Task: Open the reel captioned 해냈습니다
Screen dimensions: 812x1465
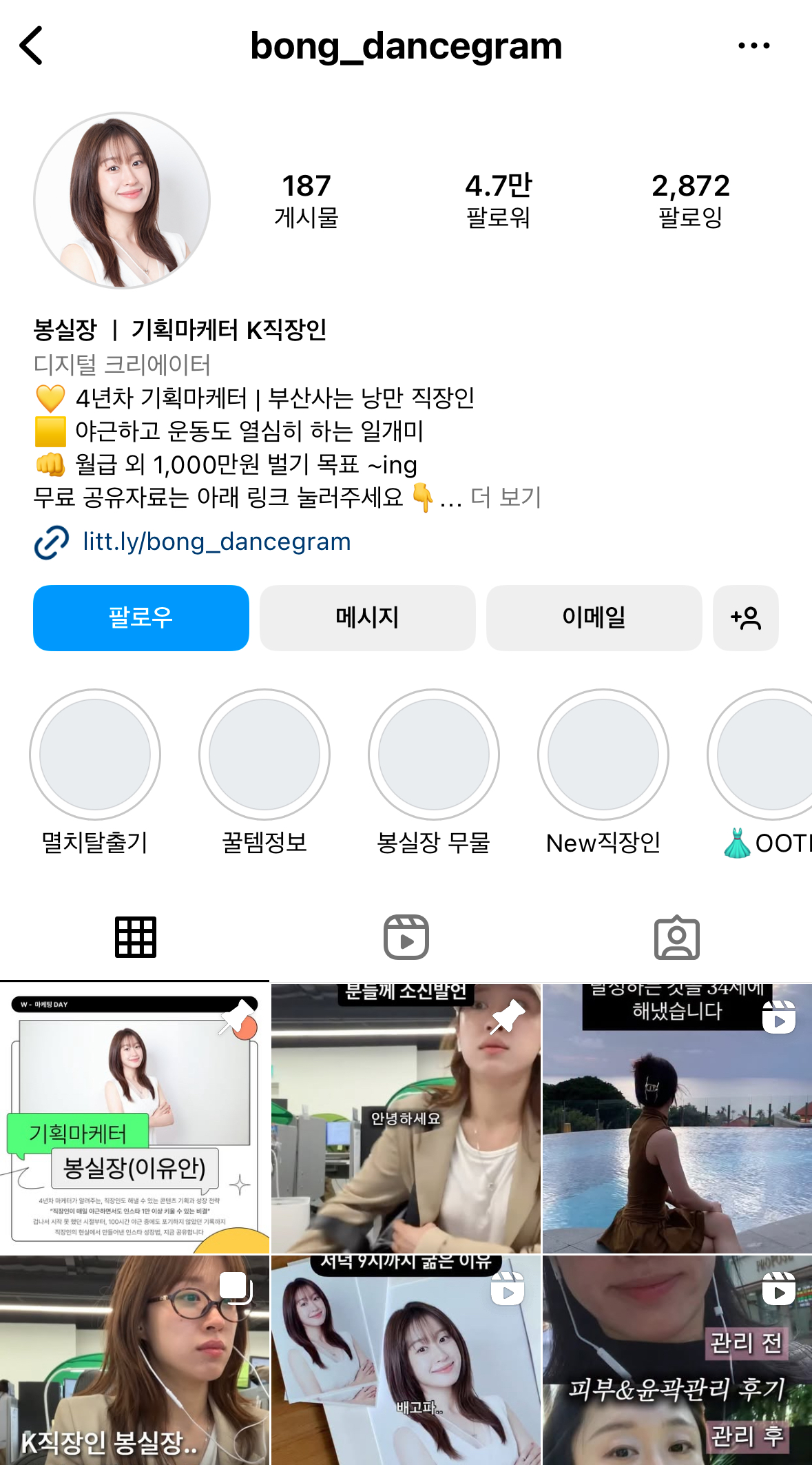Action: (677, 1118)
